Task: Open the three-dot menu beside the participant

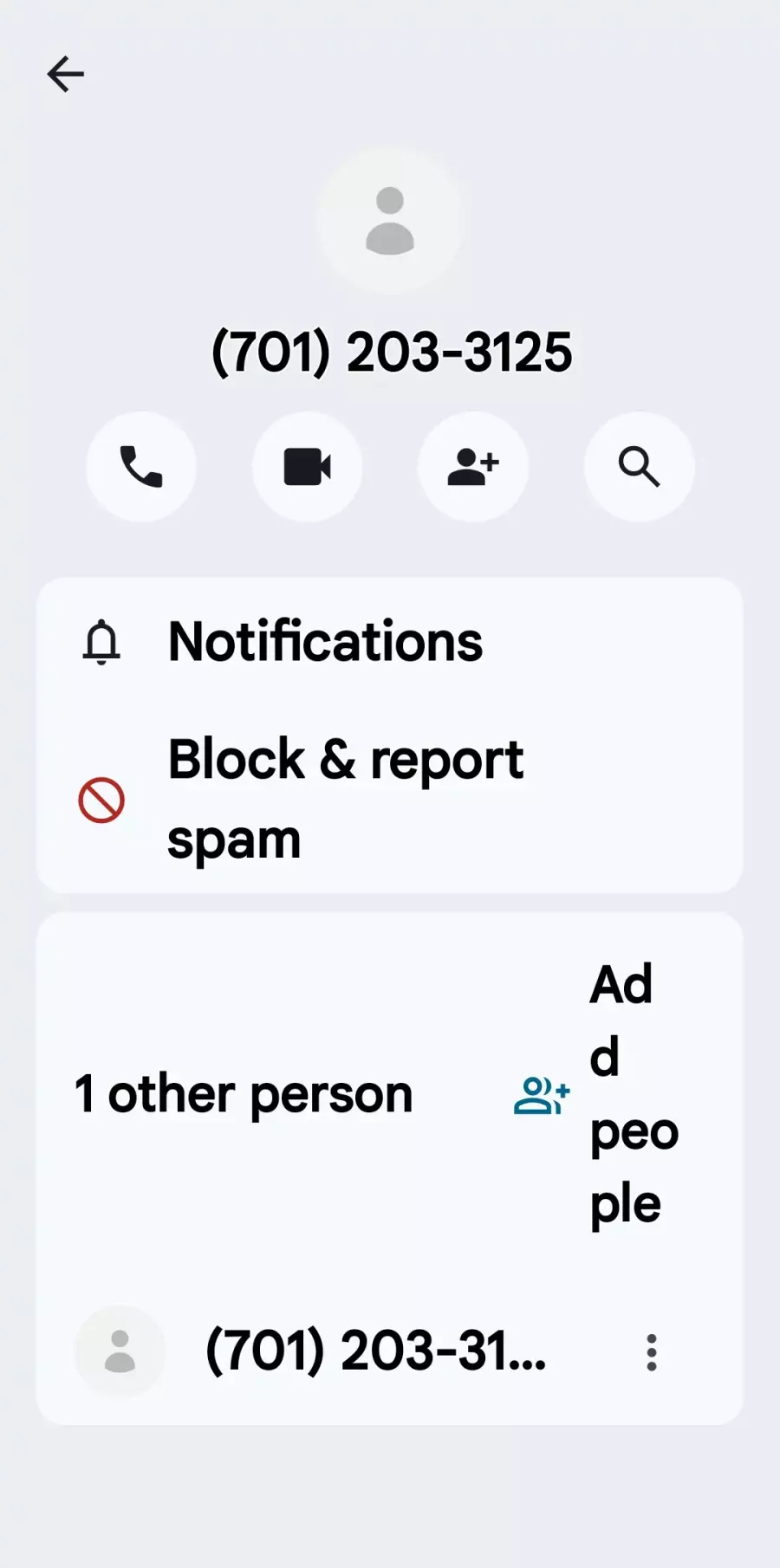Action: 652,1352
